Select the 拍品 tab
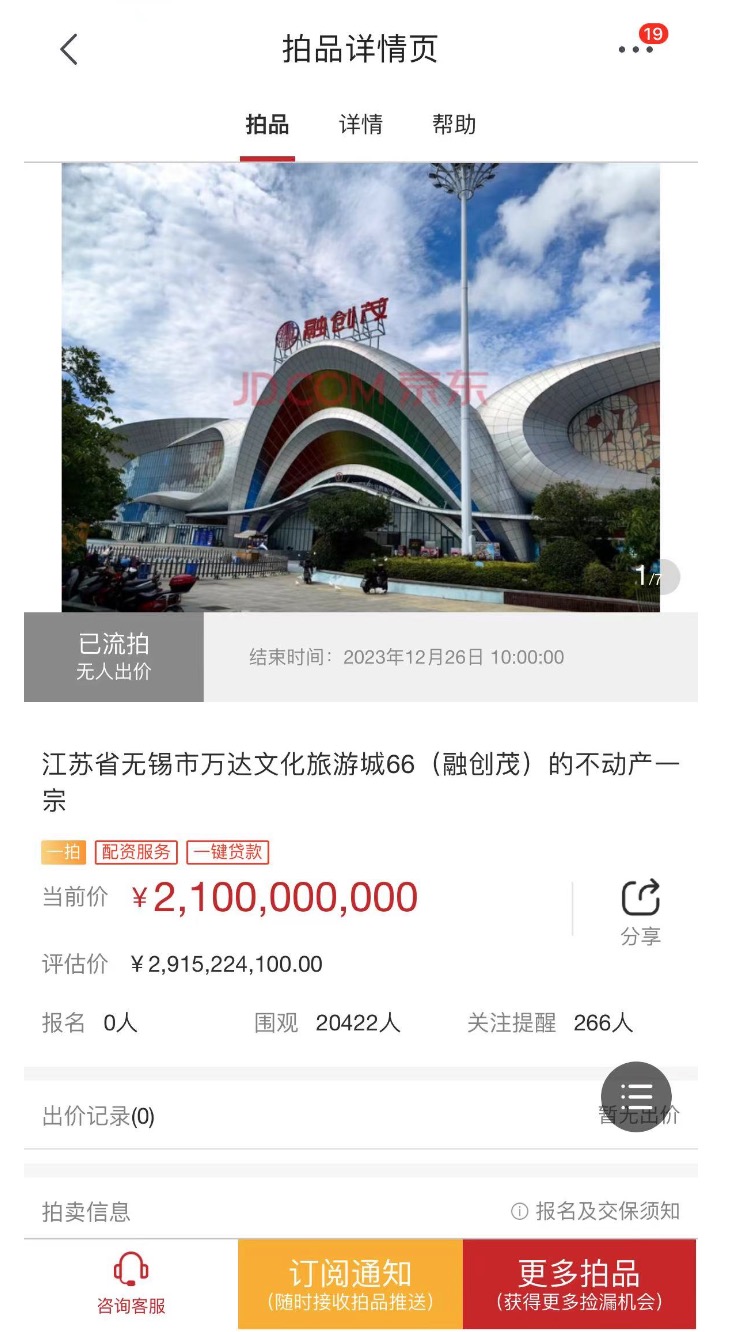This screenshot has width=748, height=1332. click(267, 125)
